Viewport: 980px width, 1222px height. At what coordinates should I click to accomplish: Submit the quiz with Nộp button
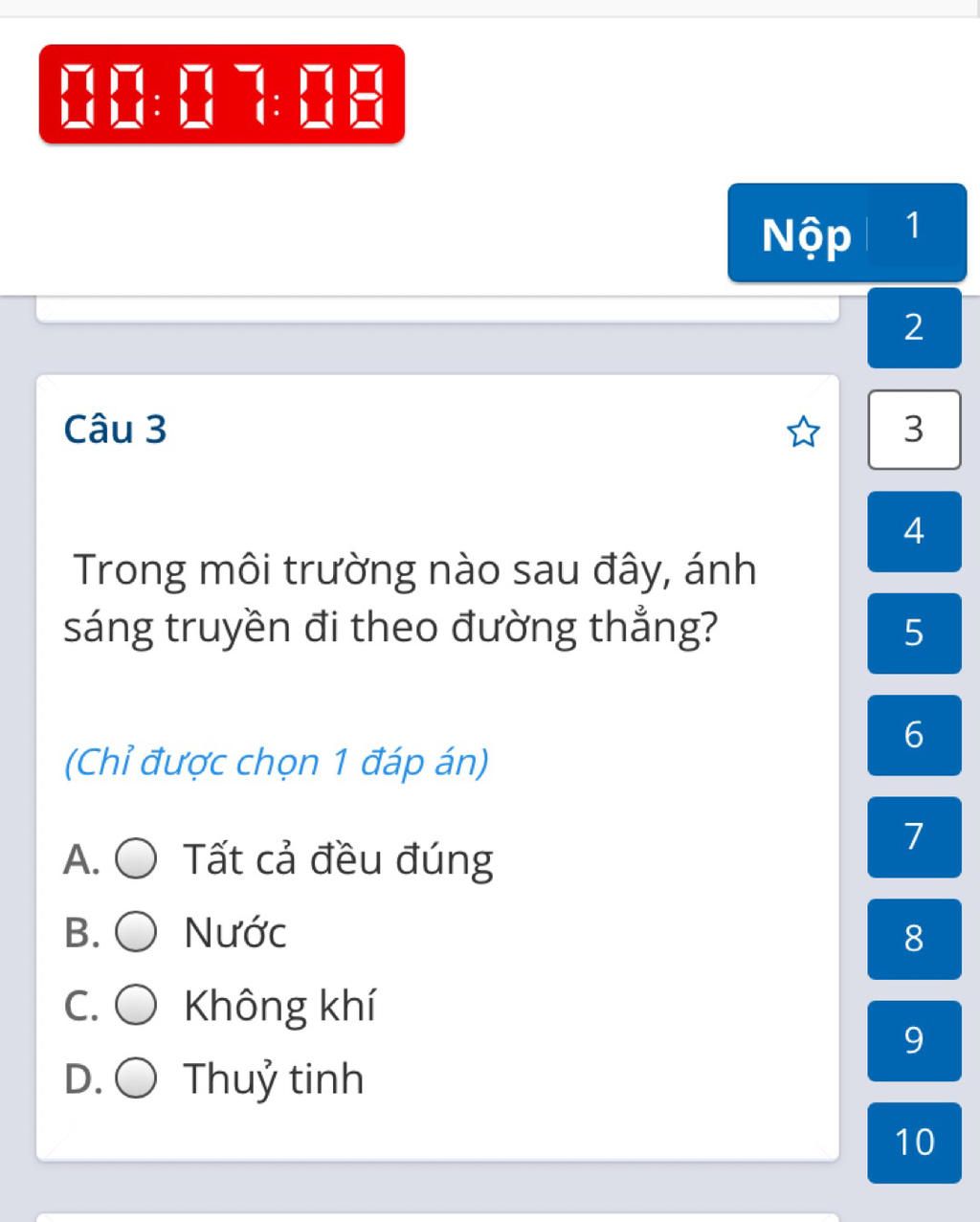[x=804, y=233]
